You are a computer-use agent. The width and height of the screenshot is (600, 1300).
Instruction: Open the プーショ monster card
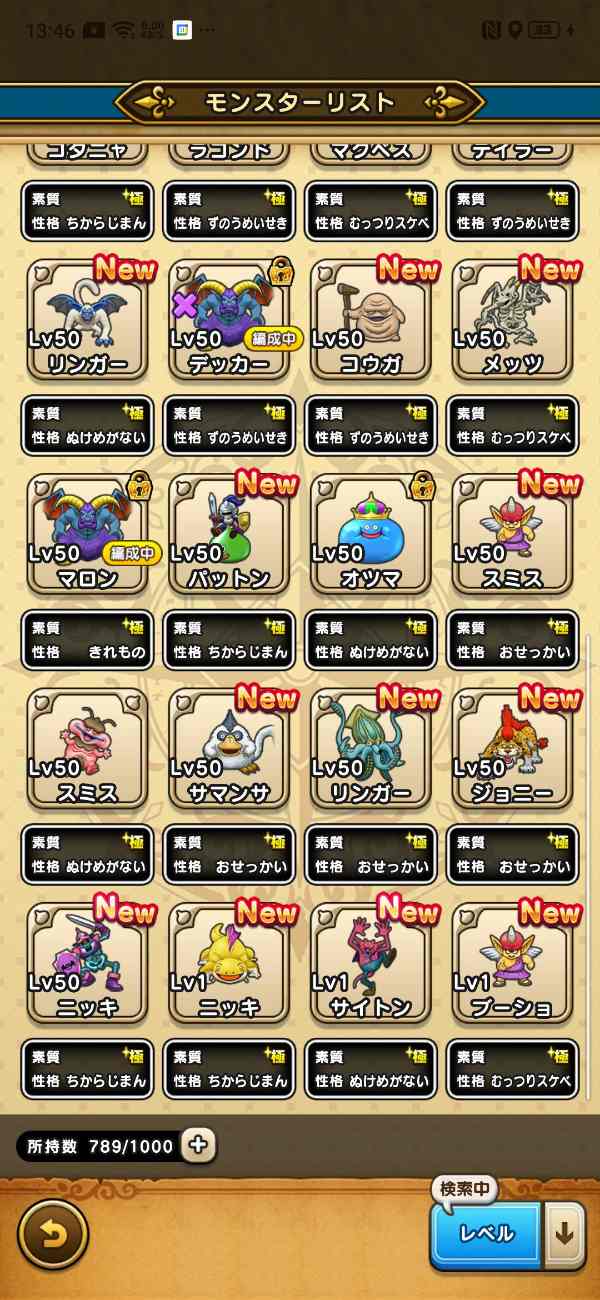513,964
